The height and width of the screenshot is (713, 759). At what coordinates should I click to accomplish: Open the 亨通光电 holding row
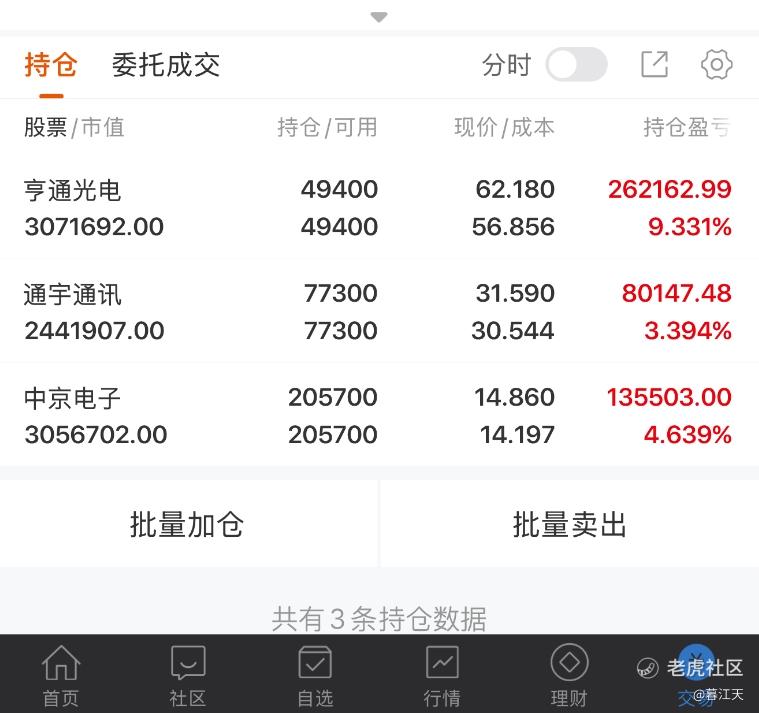[380, 208]
